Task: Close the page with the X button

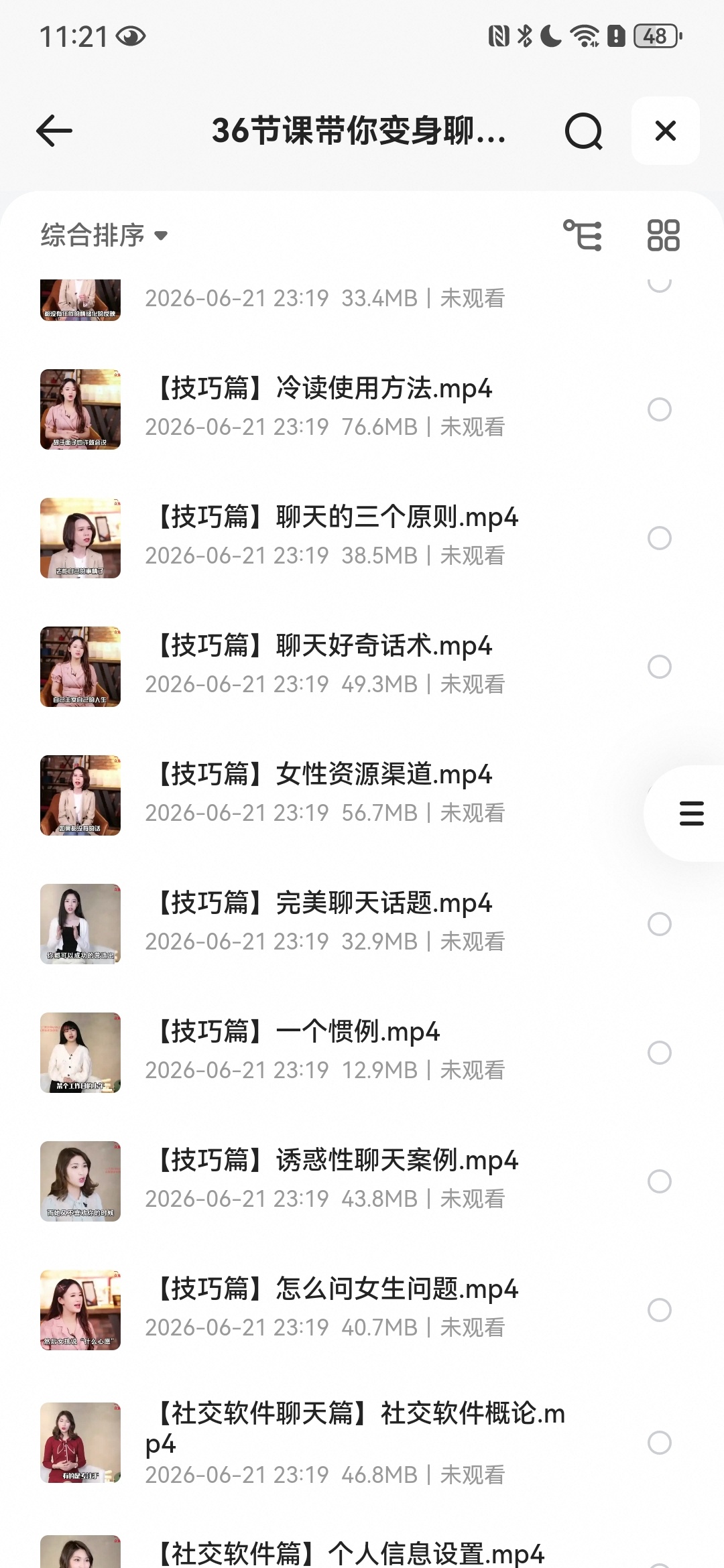Action: point(666,131)
